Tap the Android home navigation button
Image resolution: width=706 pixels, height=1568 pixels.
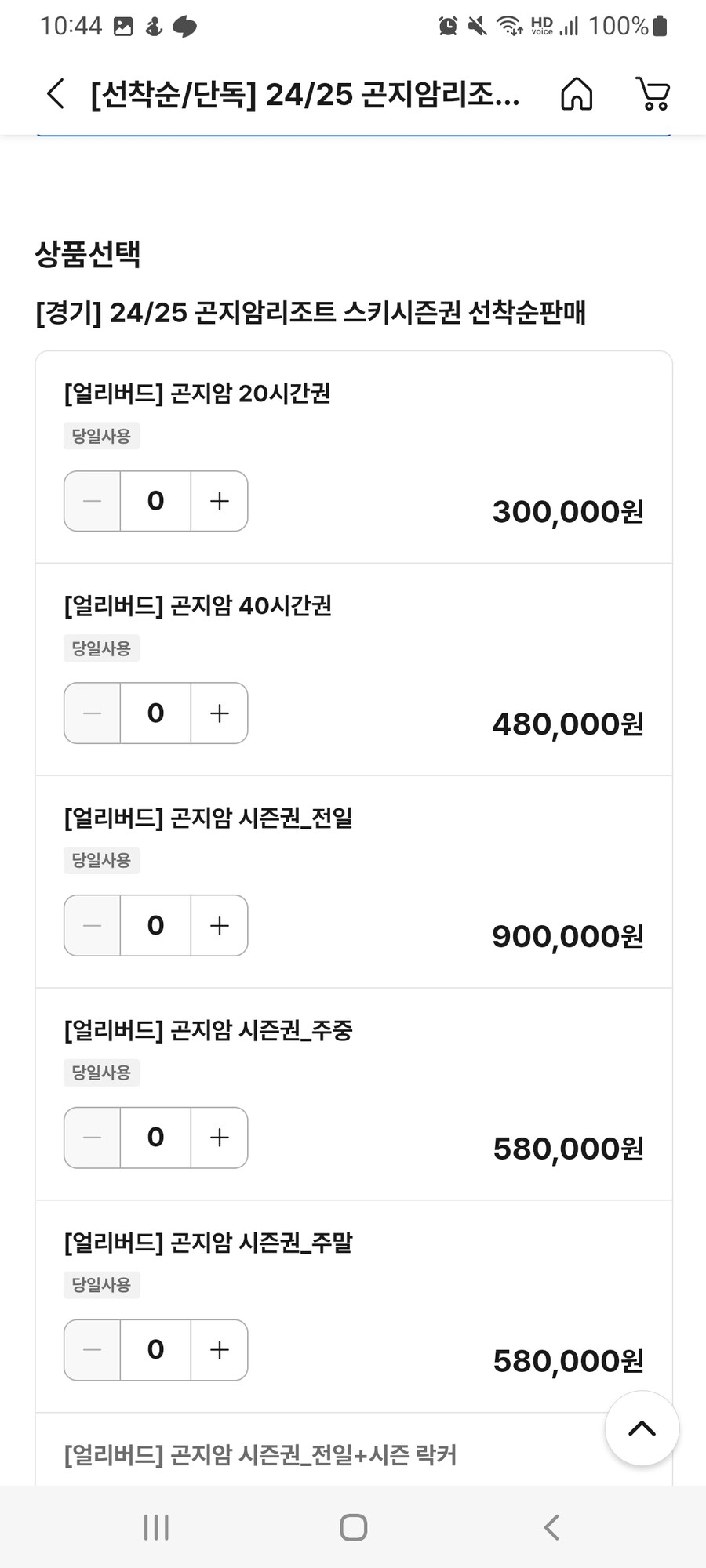tap(352, 1526)
